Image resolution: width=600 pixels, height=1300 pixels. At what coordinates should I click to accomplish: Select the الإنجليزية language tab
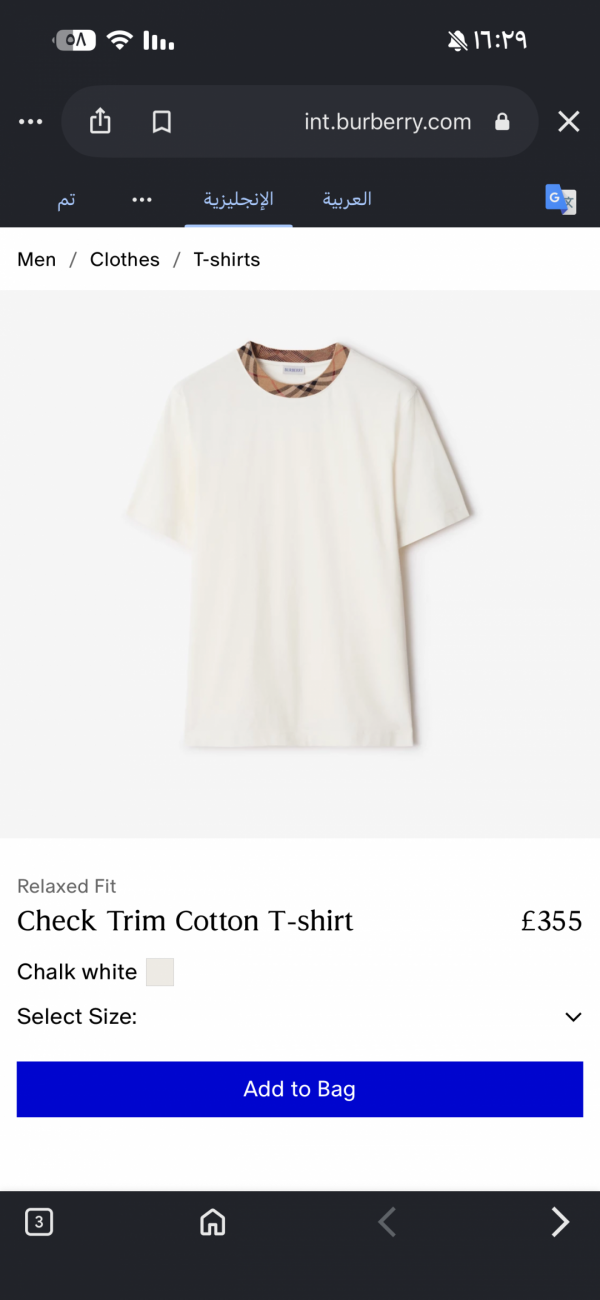239,199
